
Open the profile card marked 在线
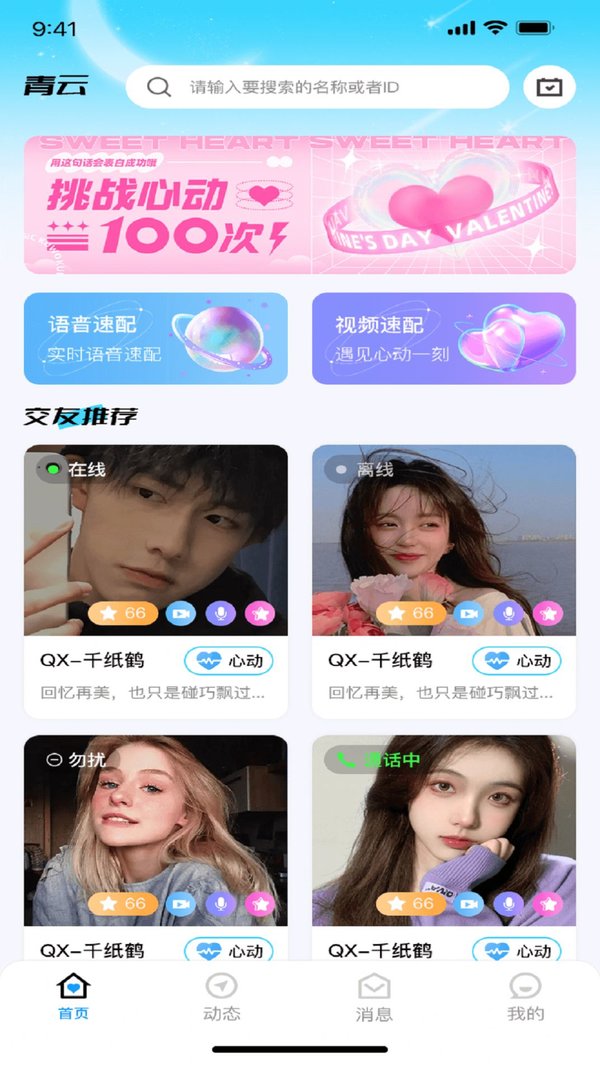point(156,540)
